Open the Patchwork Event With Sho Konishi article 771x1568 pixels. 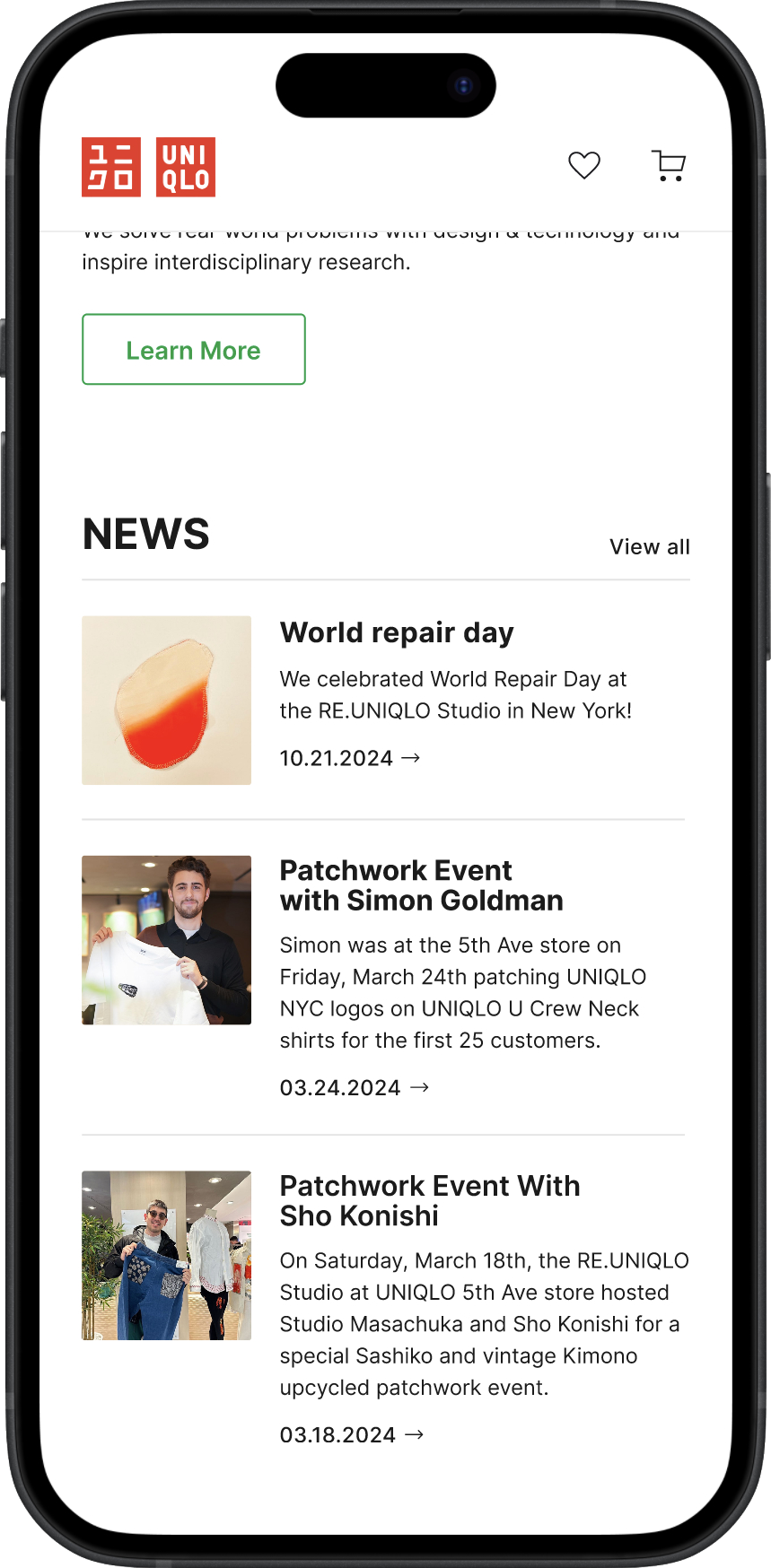(429, 1200)
